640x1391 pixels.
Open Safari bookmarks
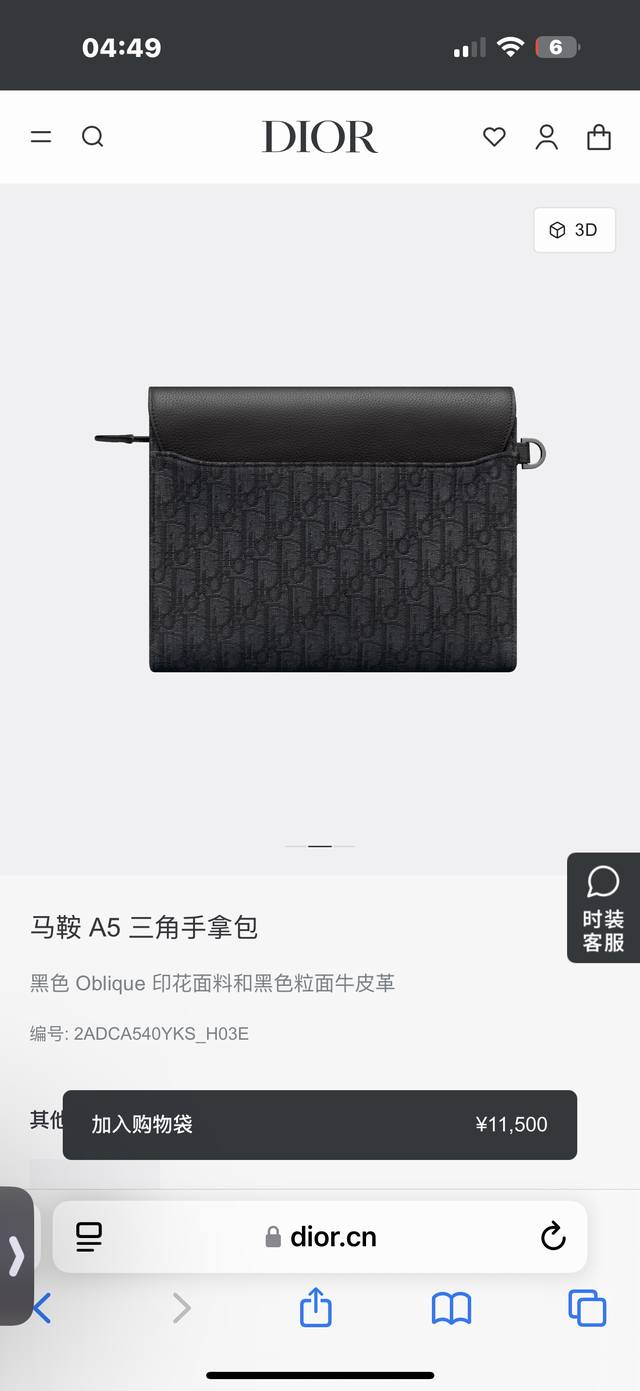pos(451,1307)
